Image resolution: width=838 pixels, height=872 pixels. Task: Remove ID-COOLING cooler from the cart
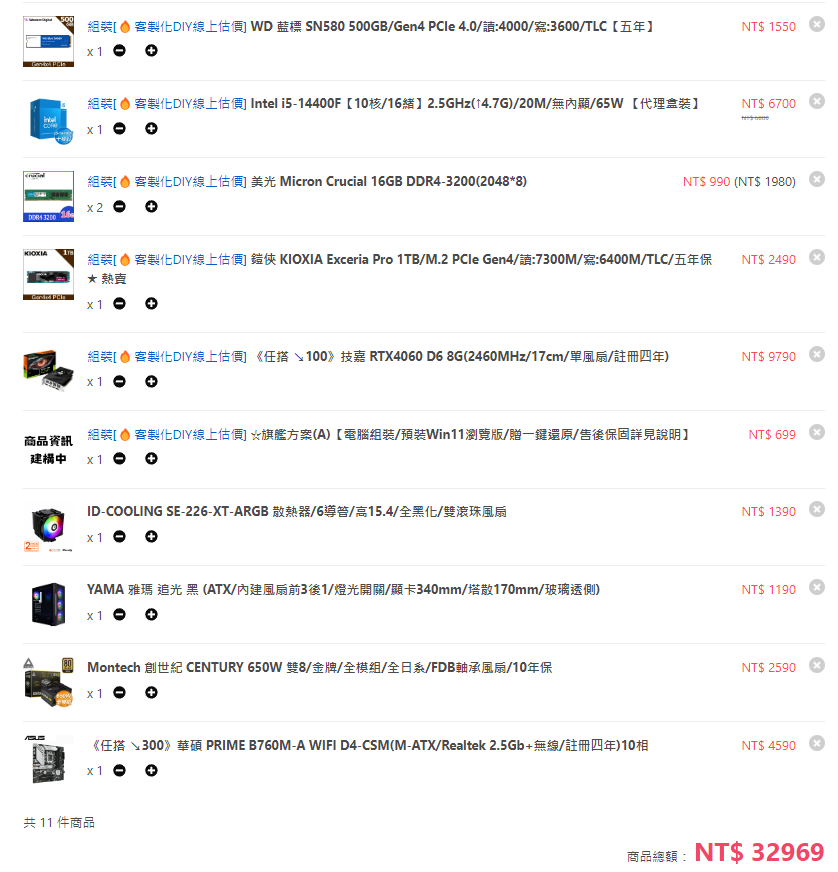click(x=817, y=509)
